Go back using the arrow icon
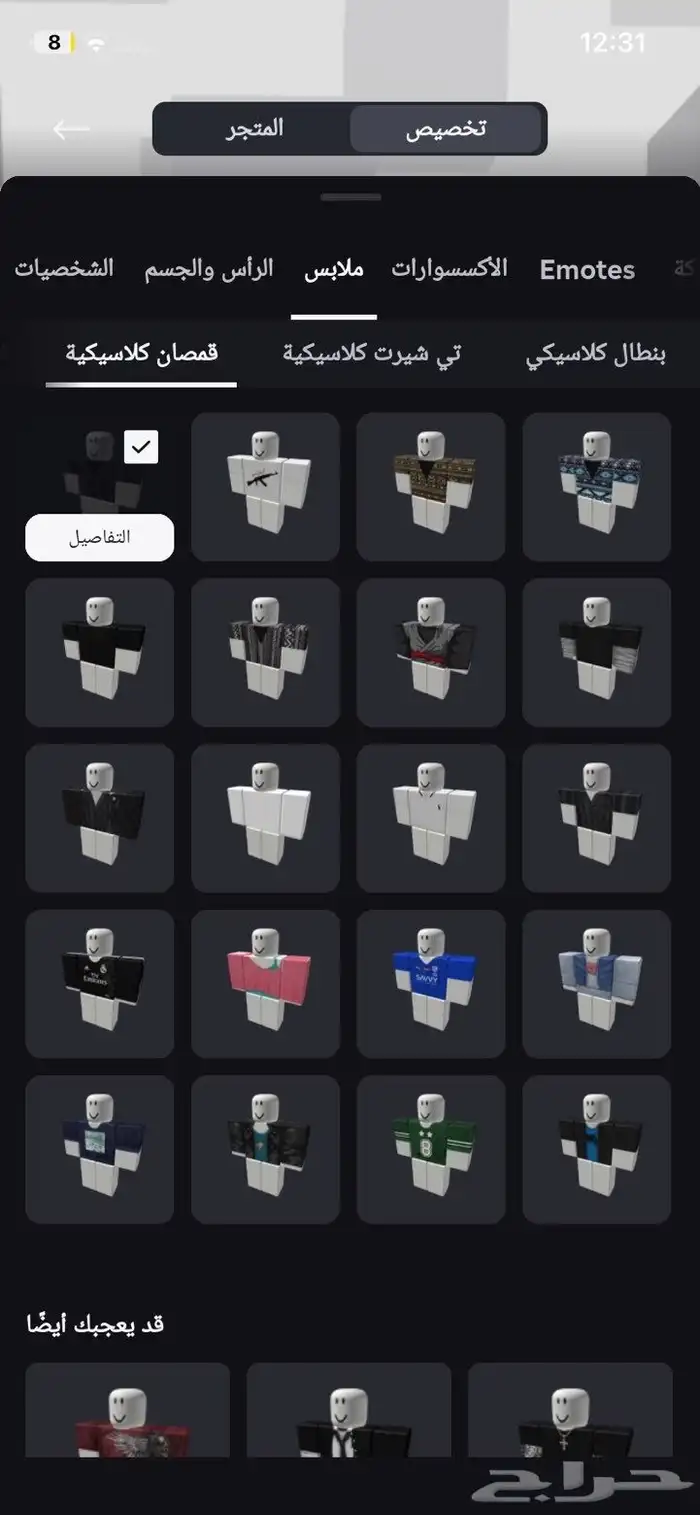 (x=71, y=129)
